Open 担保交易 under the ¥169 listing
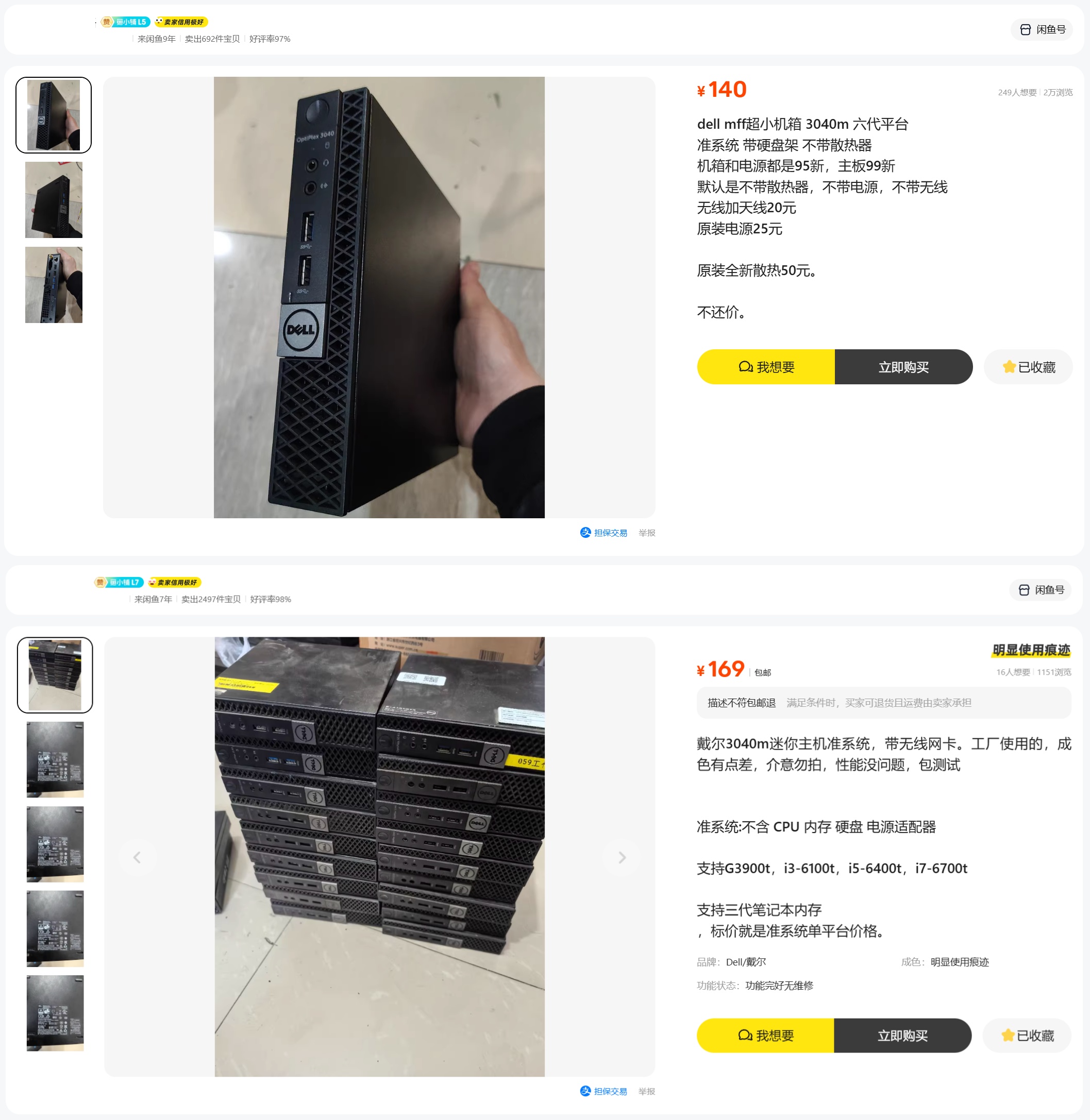Image resolution: width=1090 pixels, height=1120 pixels. [x=604, y=1091]
